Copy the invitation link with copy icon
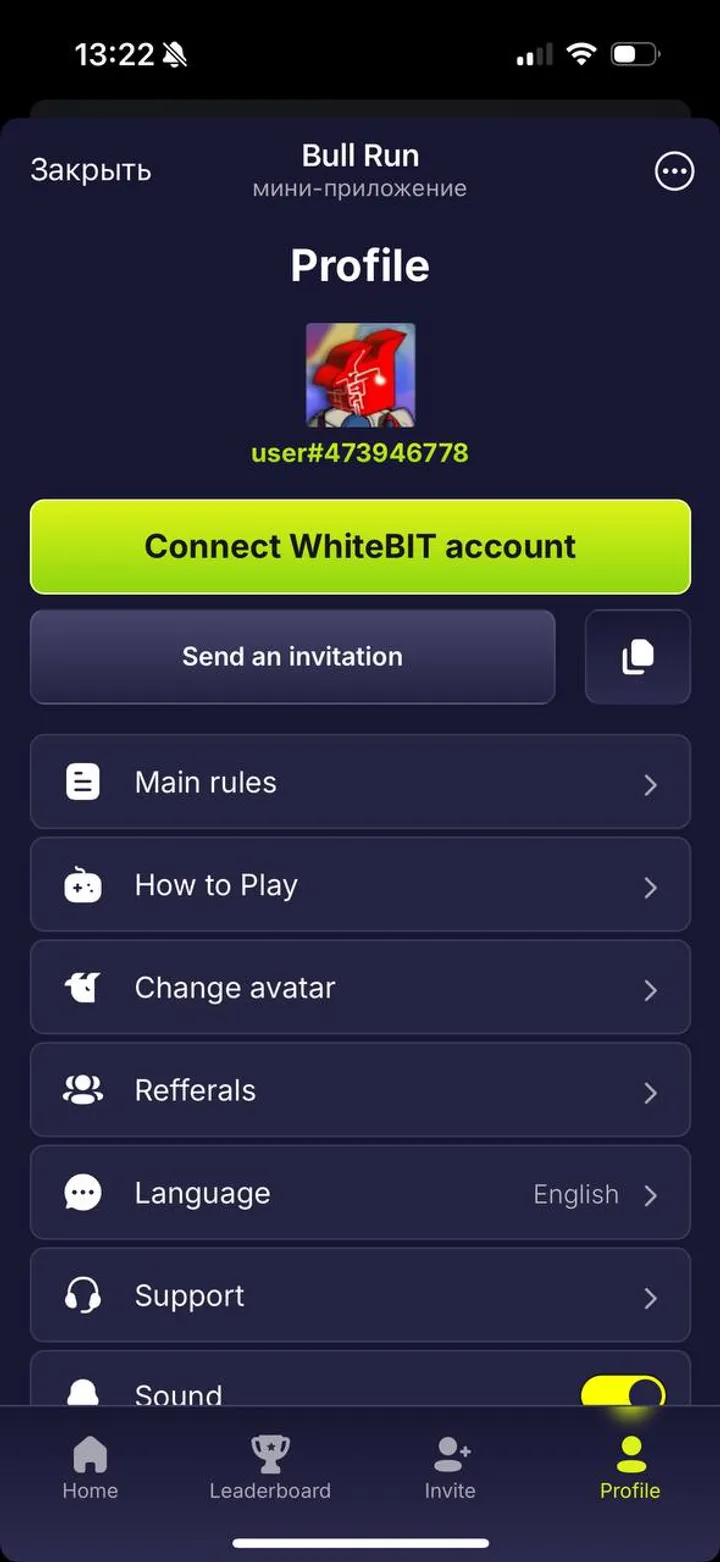This screenshot has width=720, height=1562. [x=637, y=657]
